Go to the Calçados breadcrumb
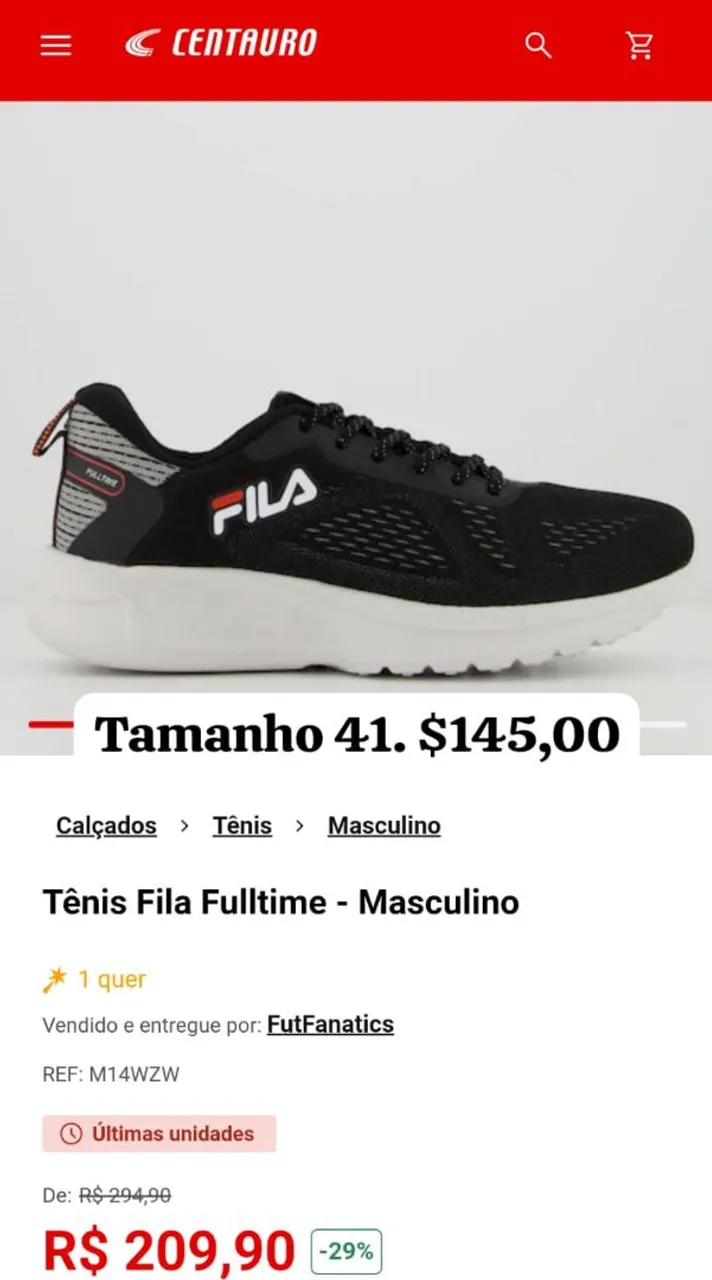 click(106, 826)
